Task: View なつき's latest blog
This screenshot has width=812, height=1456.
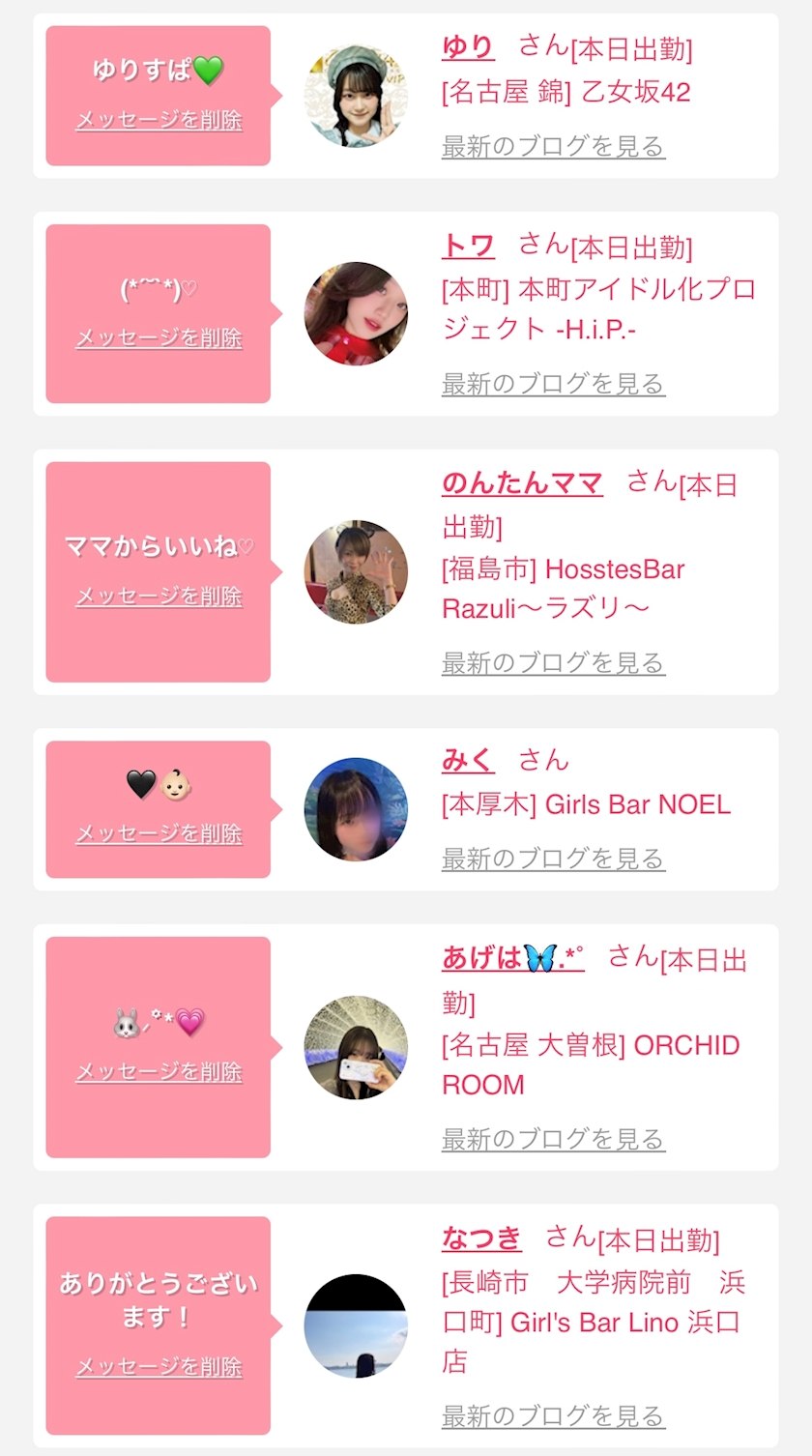Action: [553, 1416]
